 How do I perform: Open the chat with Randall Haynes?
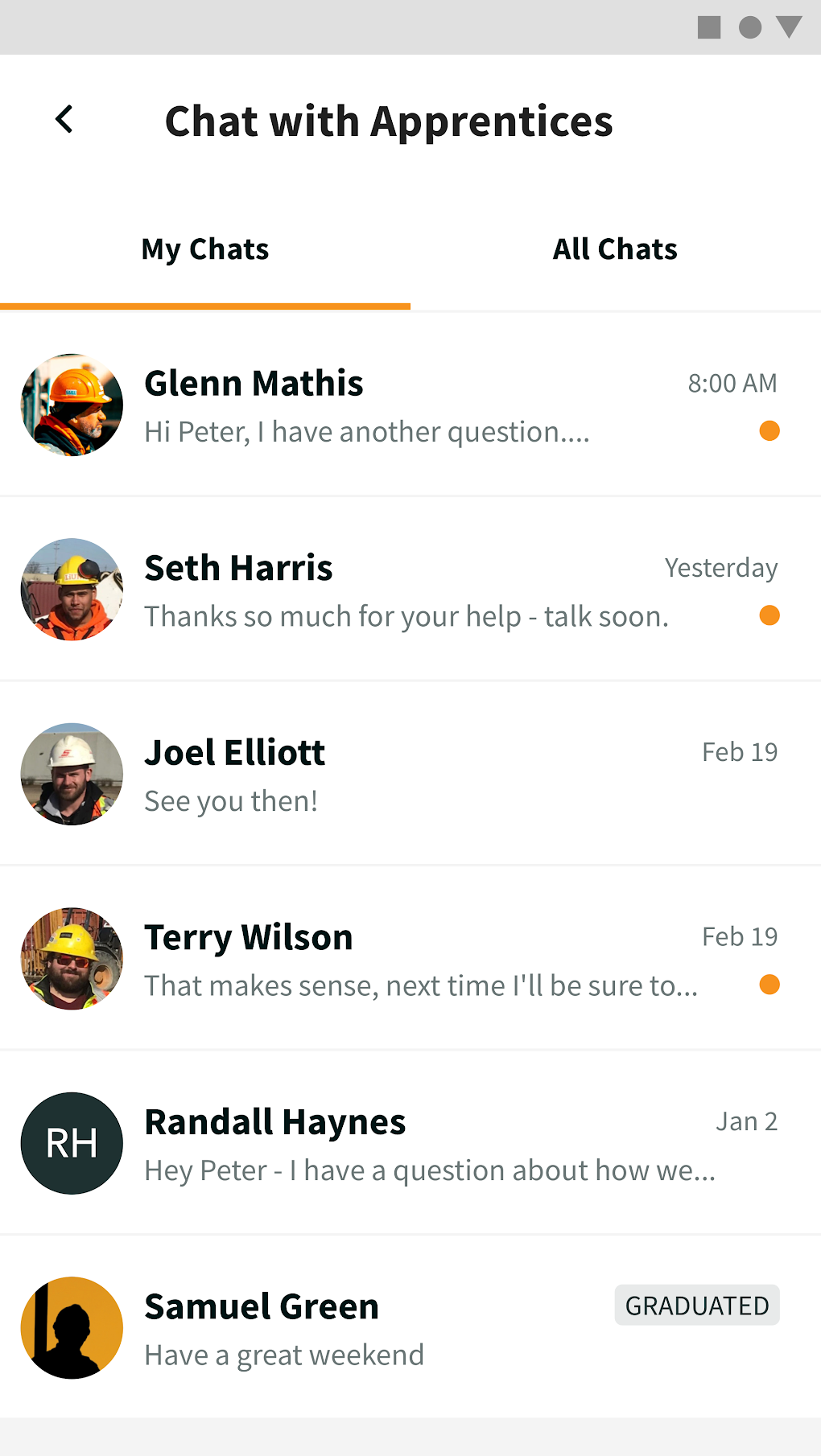tap(410, 1143)
